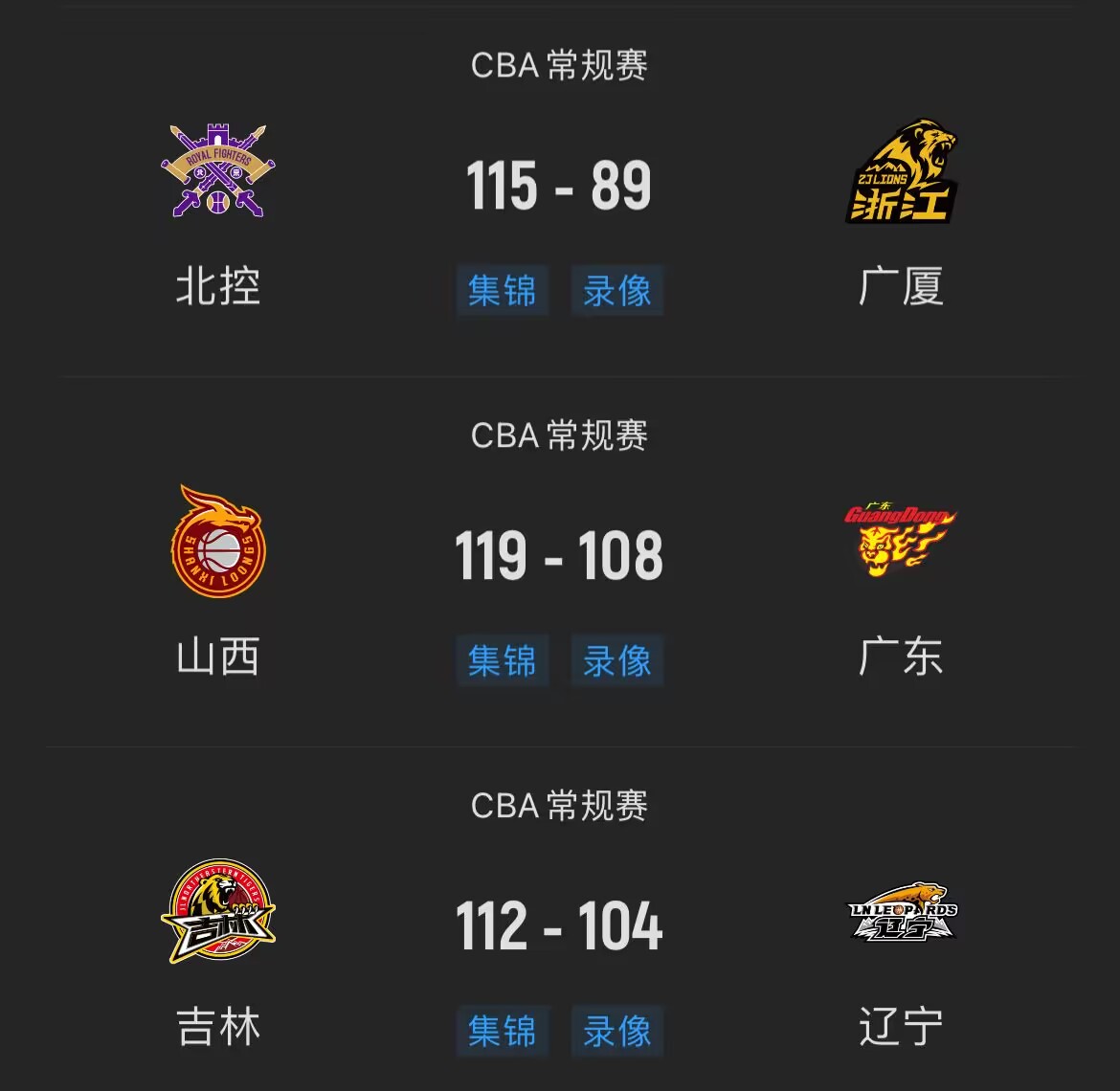The width and height of the screenshot is (1120, 1091).
Task: Open 集锦 highlights for 吉林 vs 辽宁
Action: tap(503, 1032)
